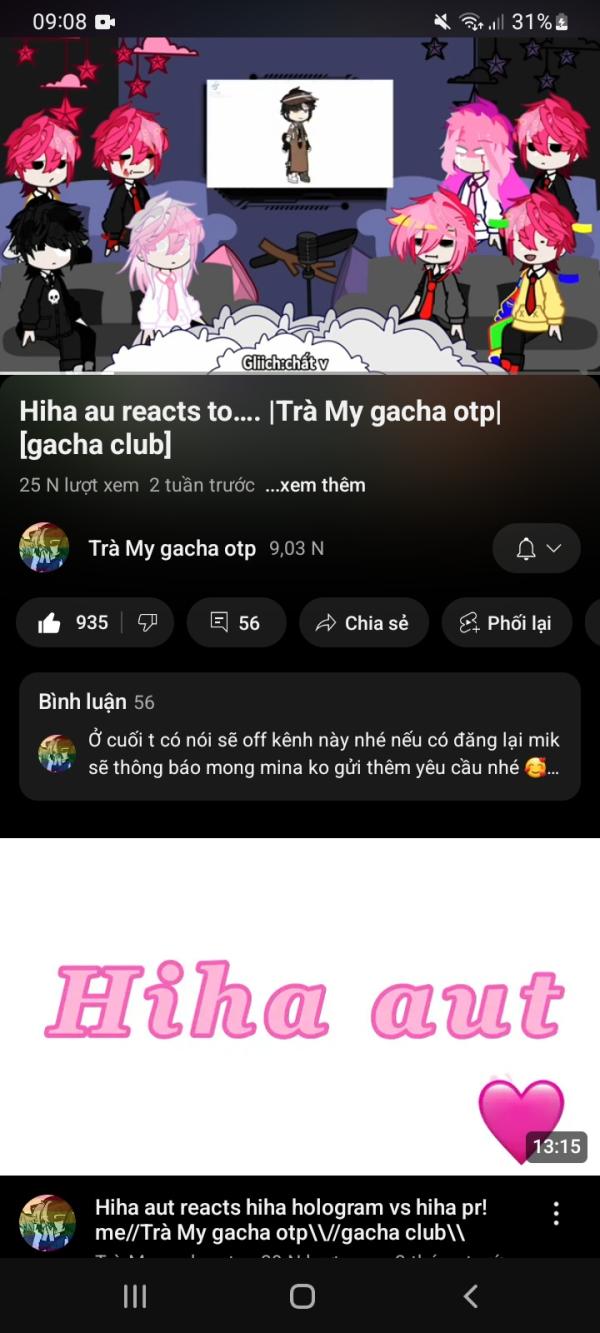The image size is (600, 1333).
Task: Open the subscription notification bell dropdown
Action: (537, 548)
